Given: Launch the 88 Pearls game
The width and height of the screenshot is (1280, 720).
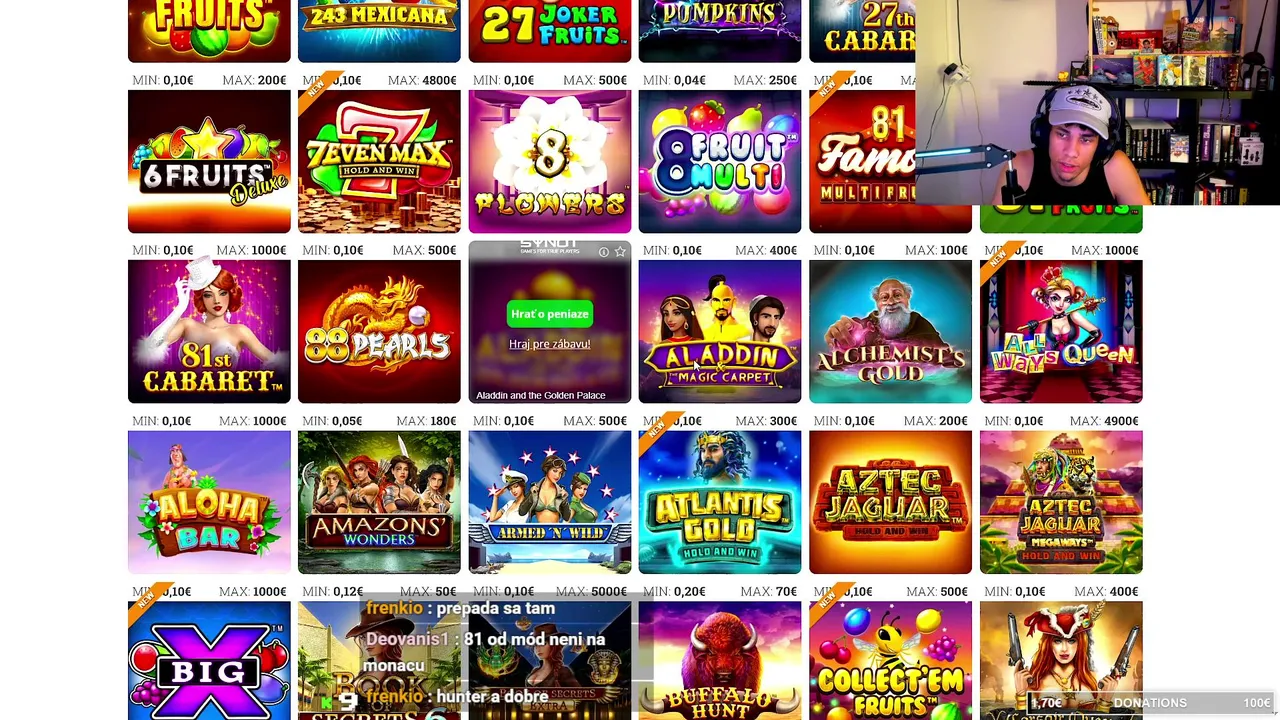Looking at the screenshot, I should click(379, 332).
